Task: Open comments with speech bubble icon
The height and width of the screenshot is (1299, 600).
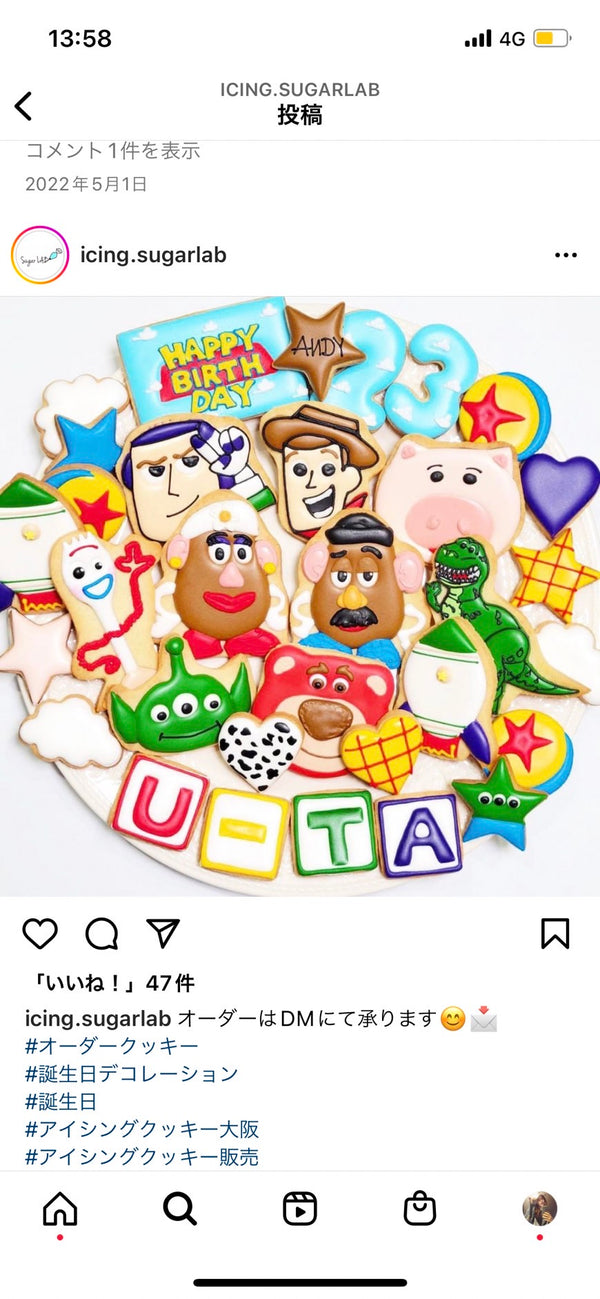Action: 101,933
